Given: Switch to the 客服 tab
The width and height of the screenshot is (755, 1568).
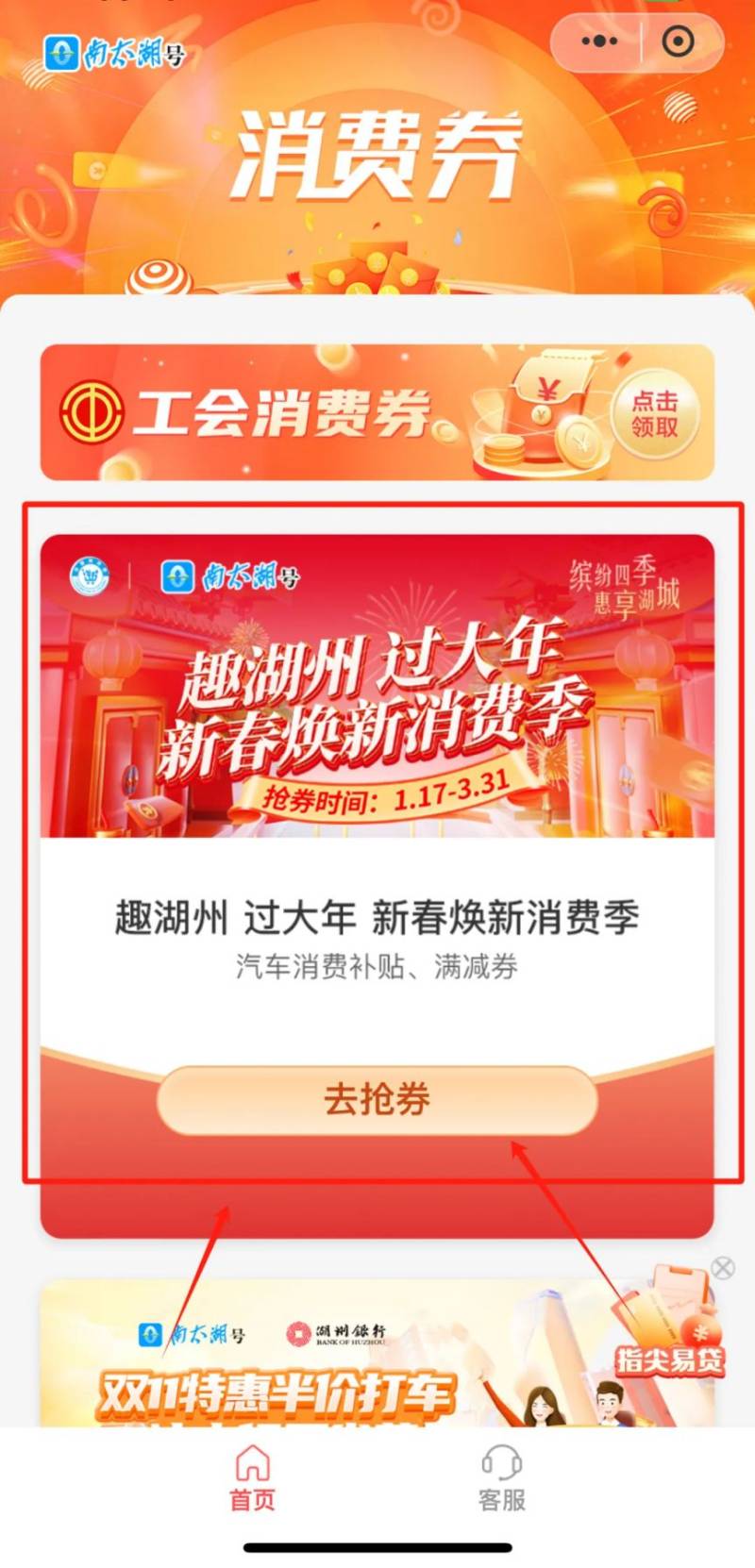Looking at the screenshot, I should pyautogui.click(x=501, y=1478).
